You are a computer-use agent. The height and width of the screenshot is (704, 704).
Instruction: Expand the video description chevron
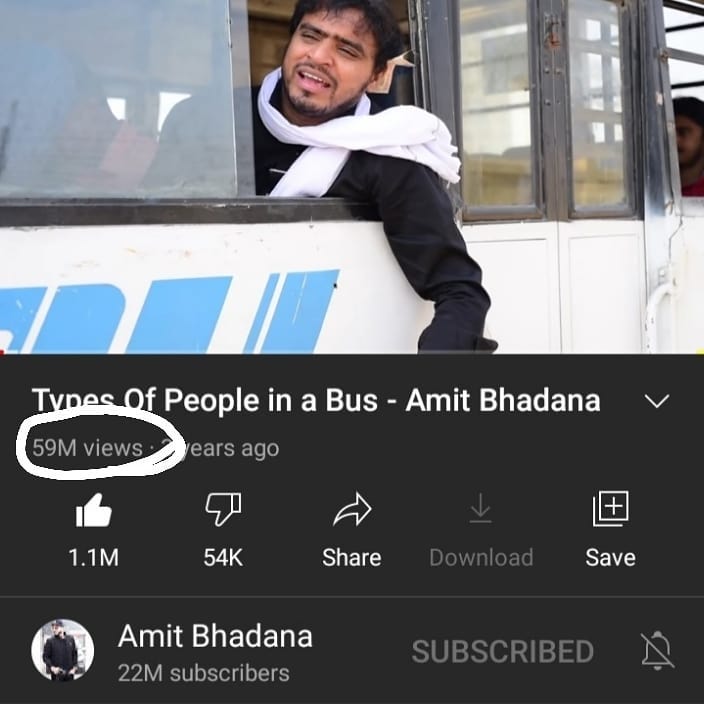[x=656, y=402]
